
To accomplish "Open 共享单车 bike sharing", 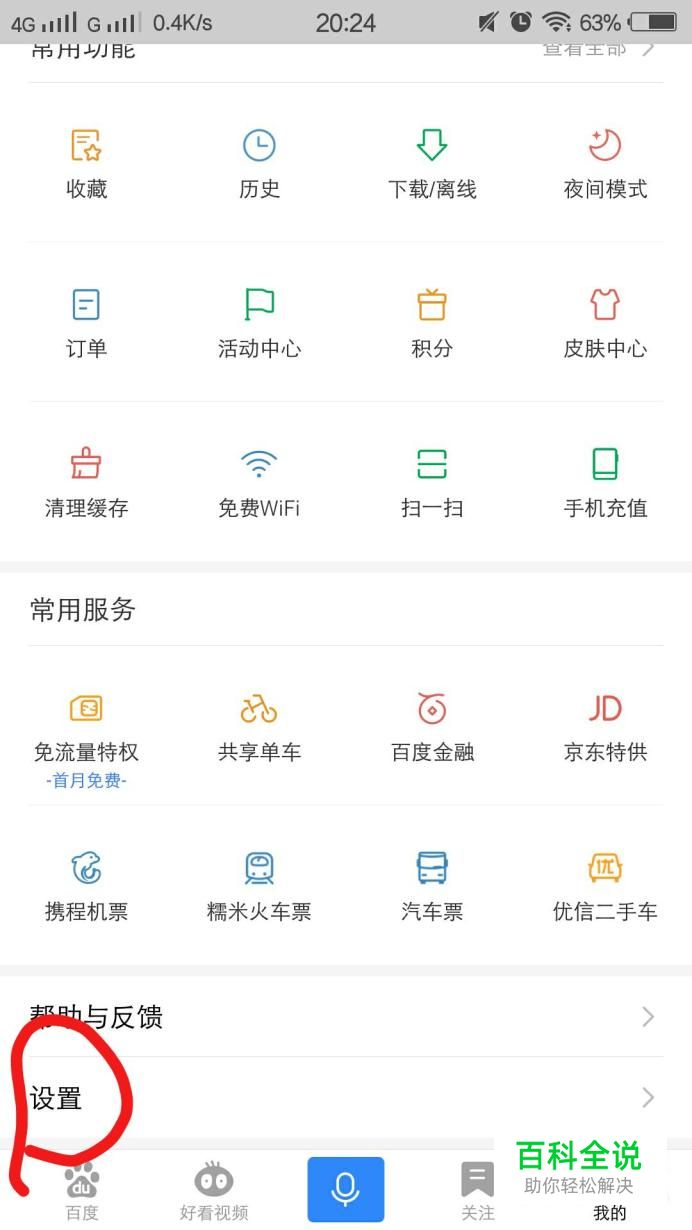I will 259,728.
